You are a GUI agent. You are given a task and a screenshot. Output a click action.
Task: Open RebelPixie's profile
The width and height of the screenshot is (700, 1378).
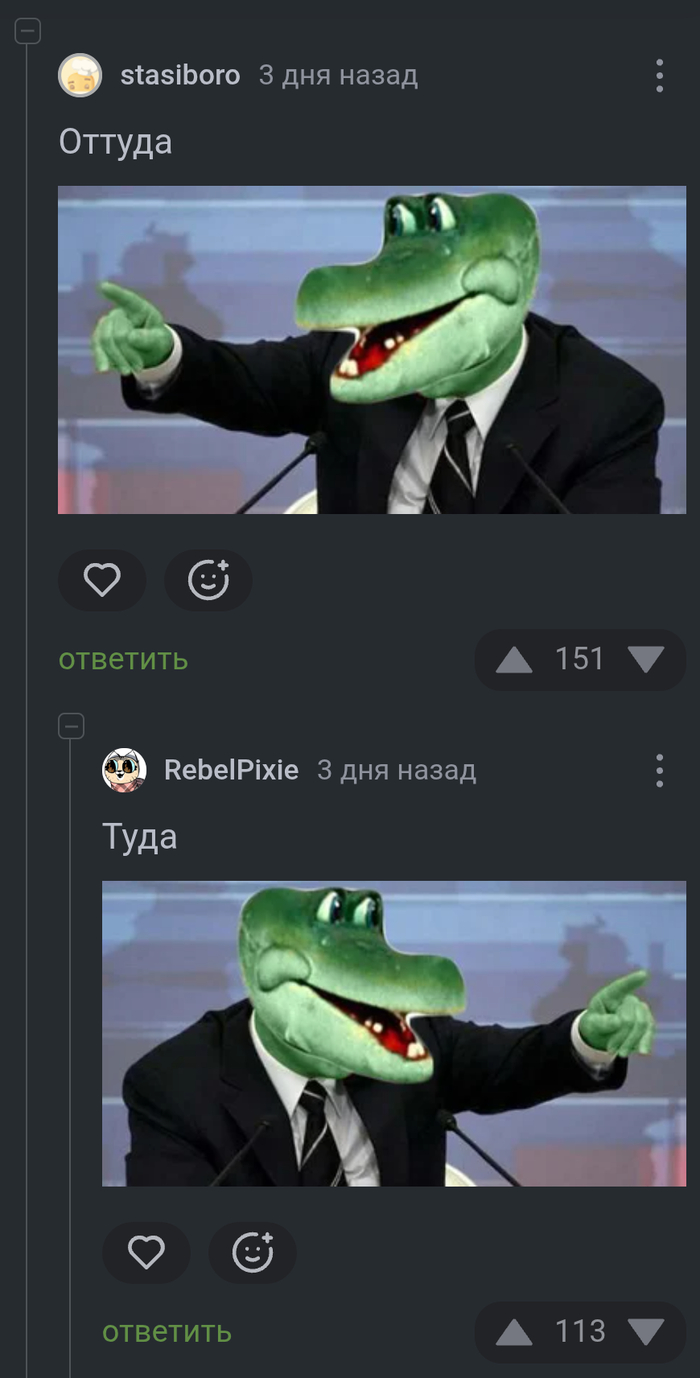tap(231, 770)
